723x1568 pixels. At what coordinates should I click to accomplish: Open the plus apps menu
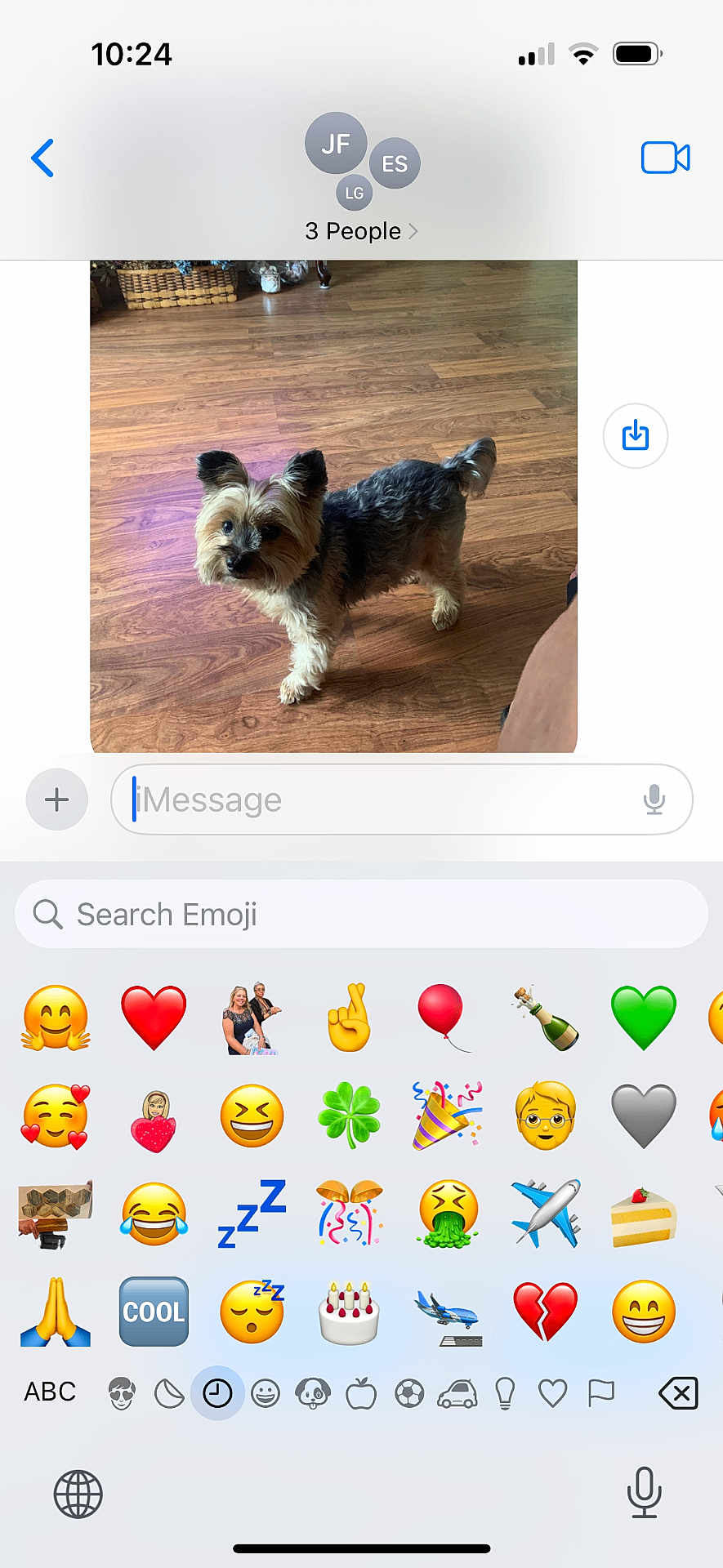point(56,799)
